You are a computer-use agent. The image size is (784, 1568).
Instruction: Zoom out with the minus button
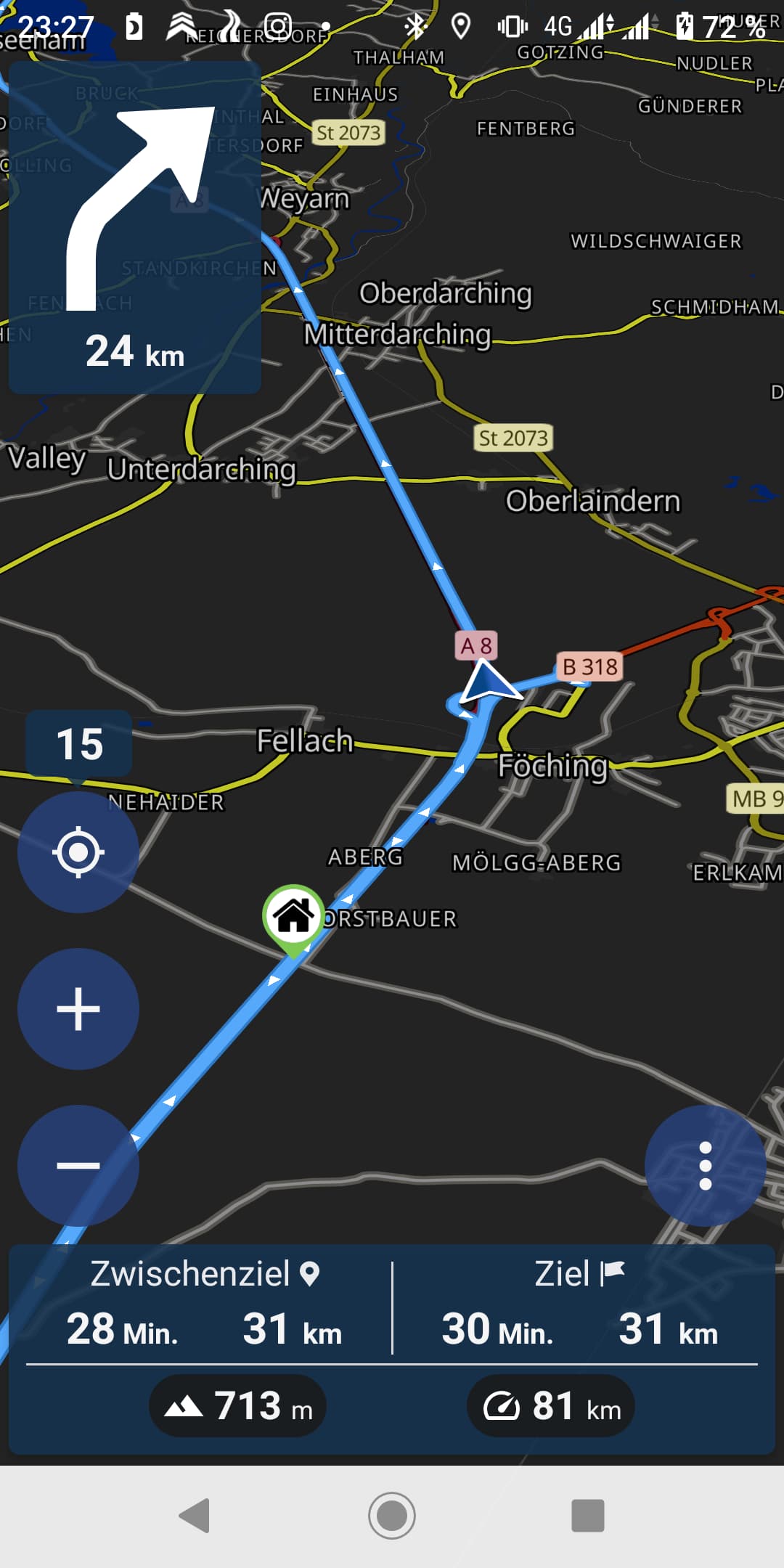point(78,1166)
